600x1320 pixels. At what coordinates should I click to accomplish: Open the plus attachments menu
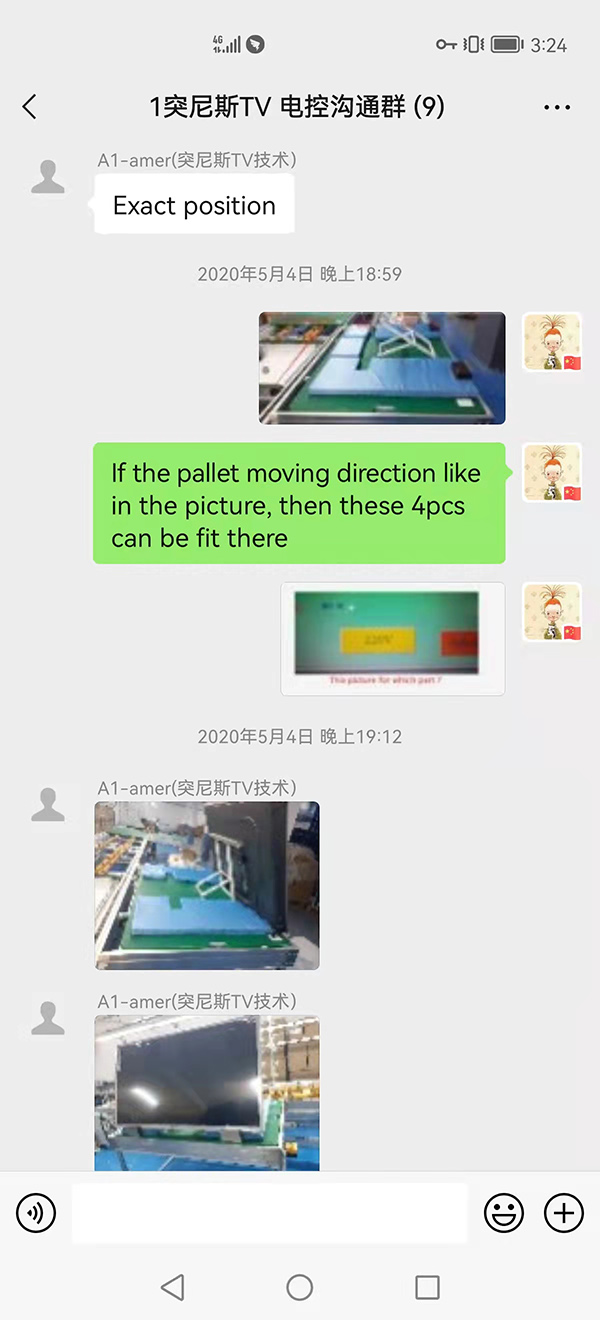pos(563,1213)
